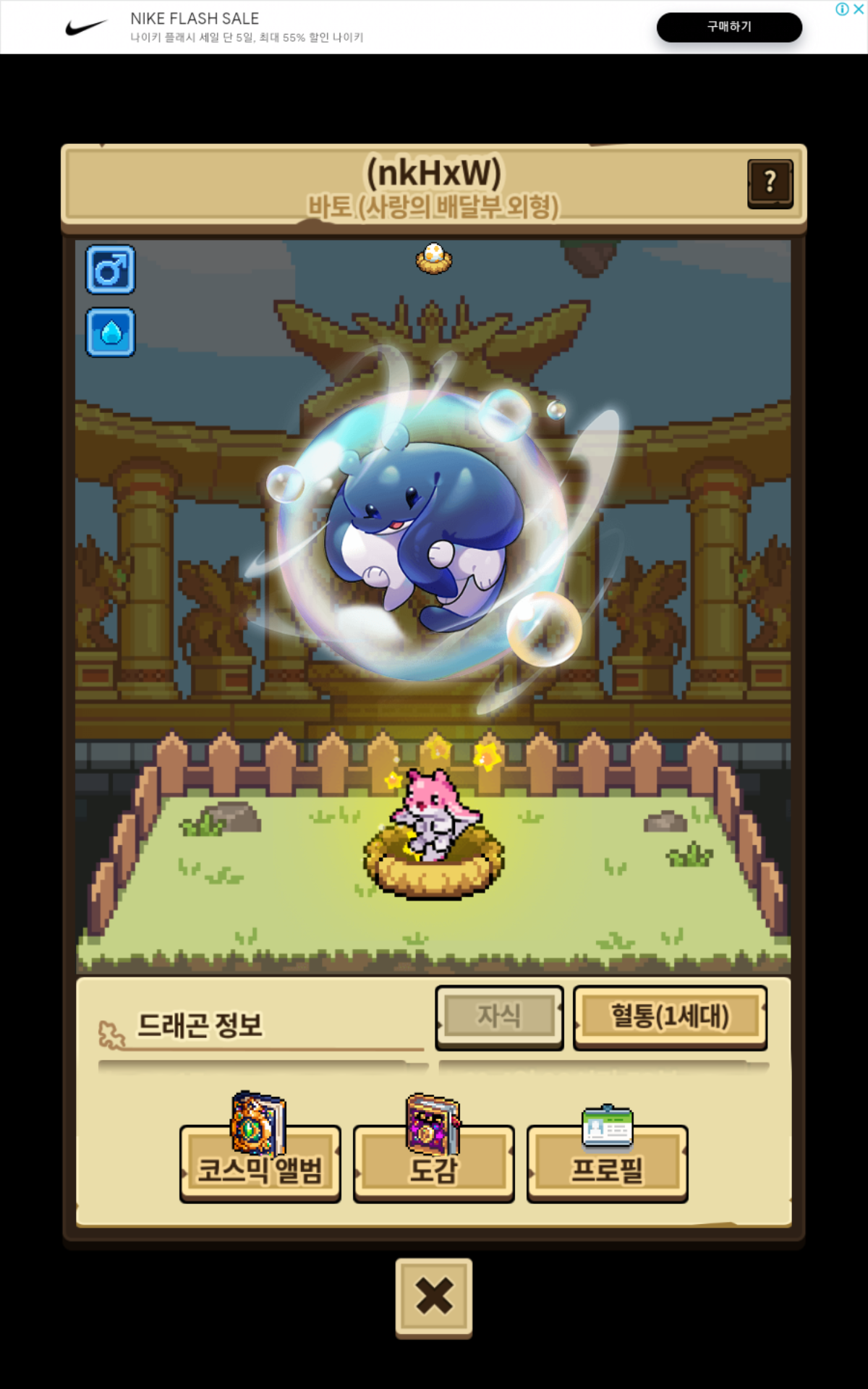Tap the male gender icon

[x=111, y=269]
